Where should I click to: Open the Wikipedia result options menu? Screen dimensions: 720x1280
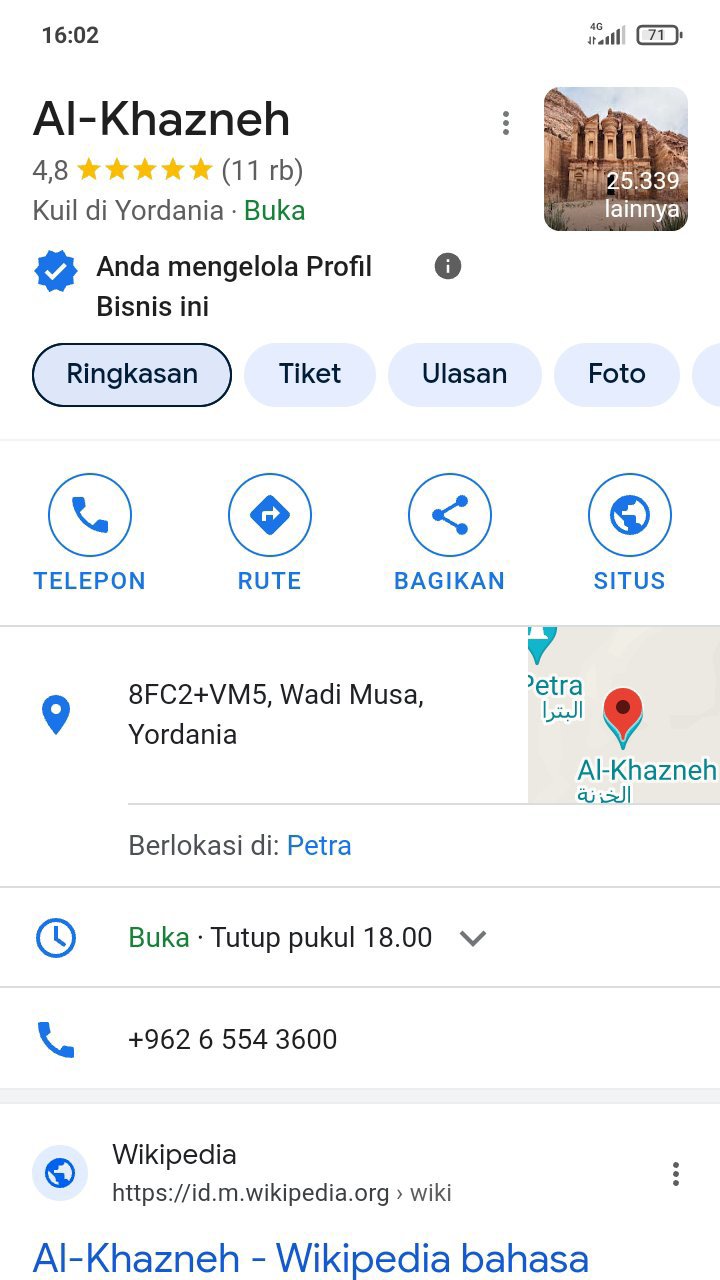(676, 1173)
